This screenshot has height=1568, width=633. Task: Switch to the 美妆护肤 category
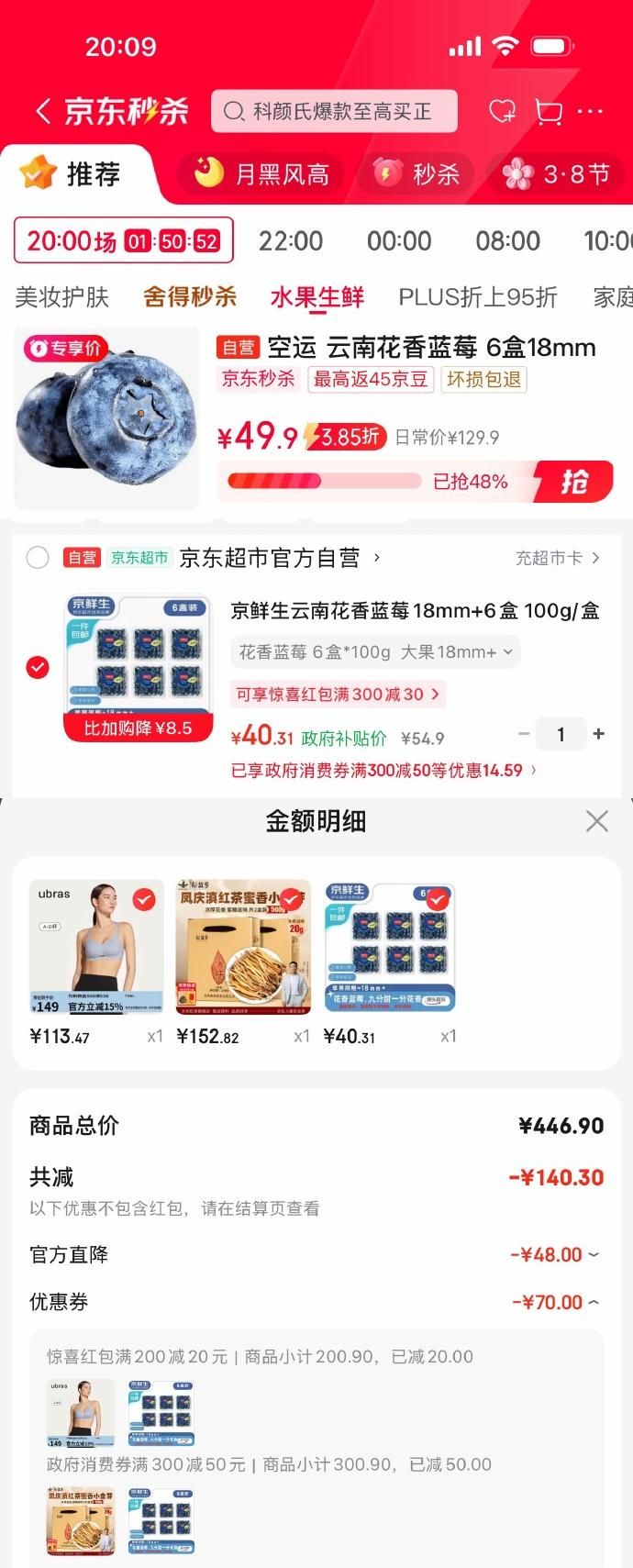tap(62, 297)
